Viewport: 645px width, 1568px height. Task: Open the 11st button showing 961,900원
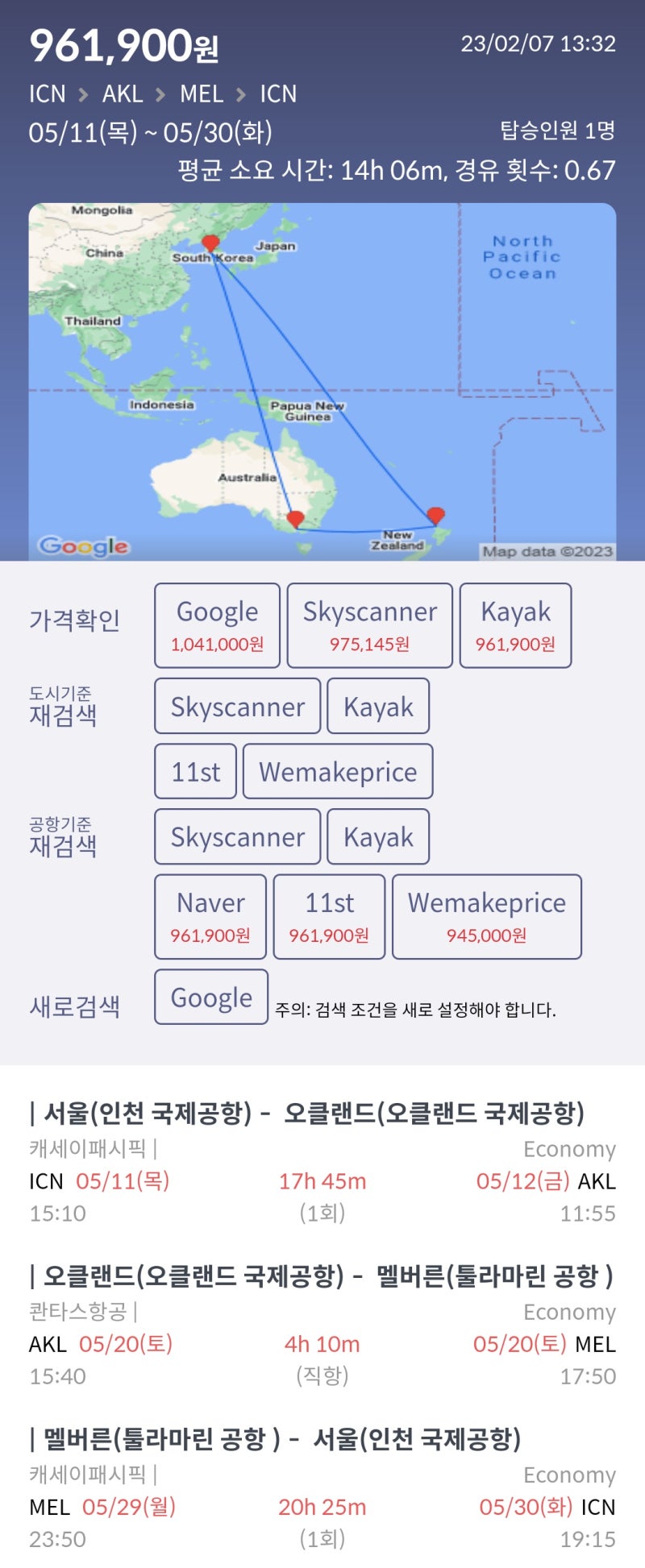tap(329, 916)
